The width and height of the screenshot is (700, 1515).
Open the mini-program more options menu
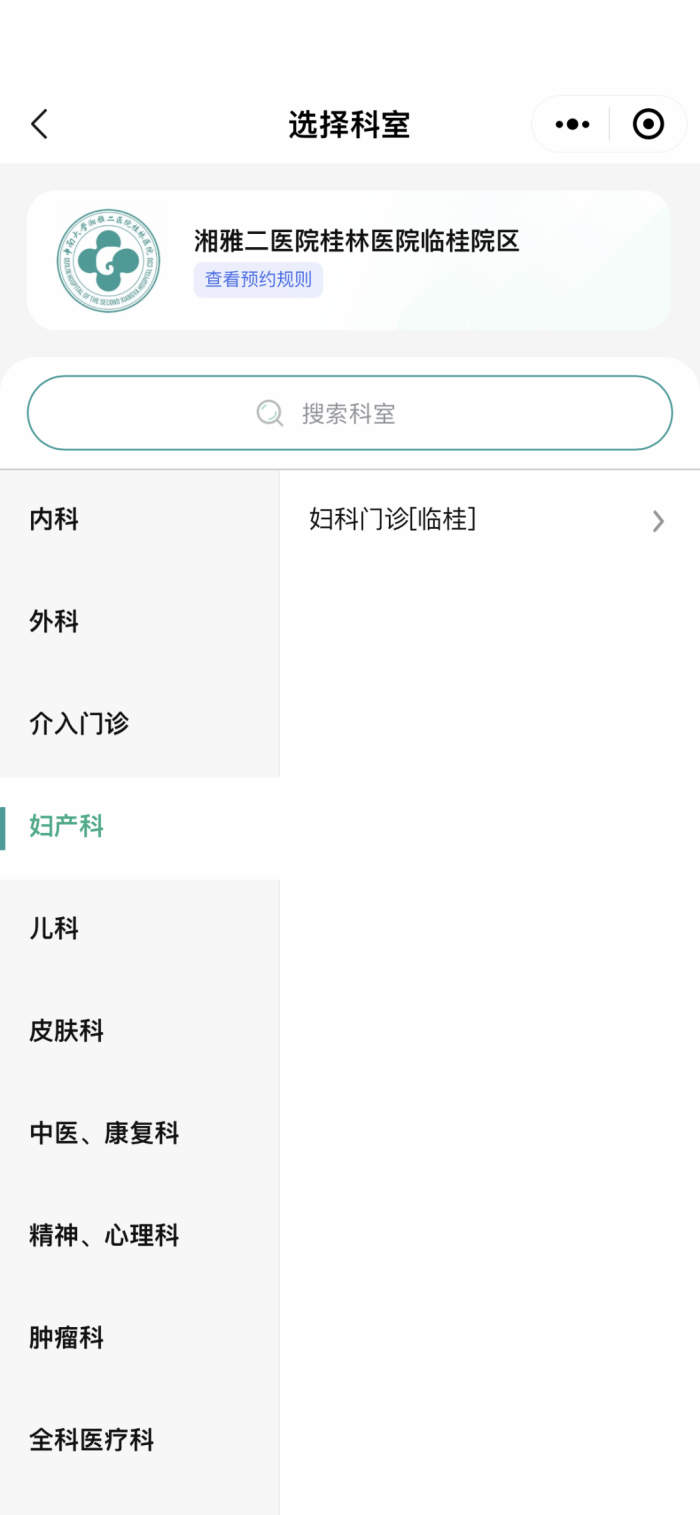click(x=572, y=125)
